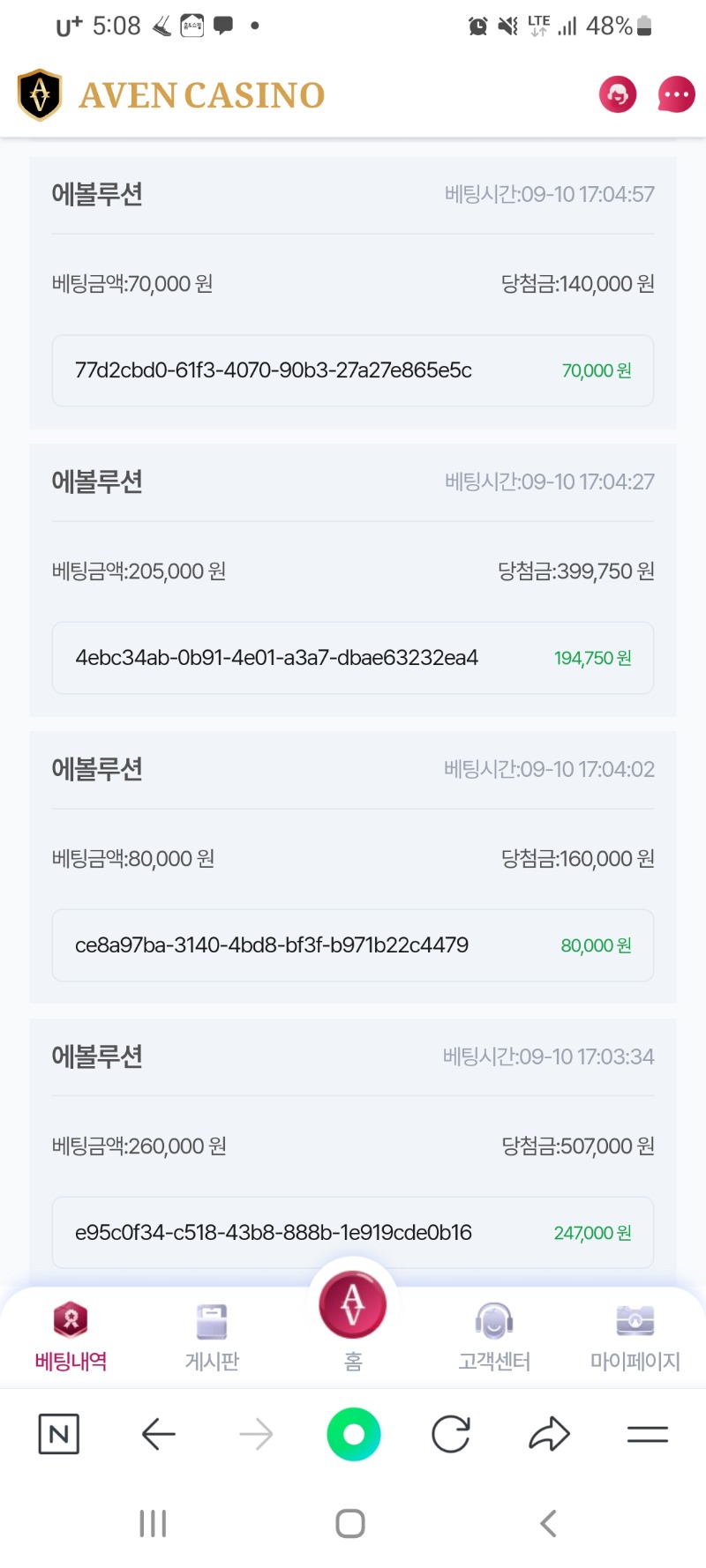Open bet record ce8a97ba-3140-4bd8-bf3f-b971b22c4479

tap(353, 945)
